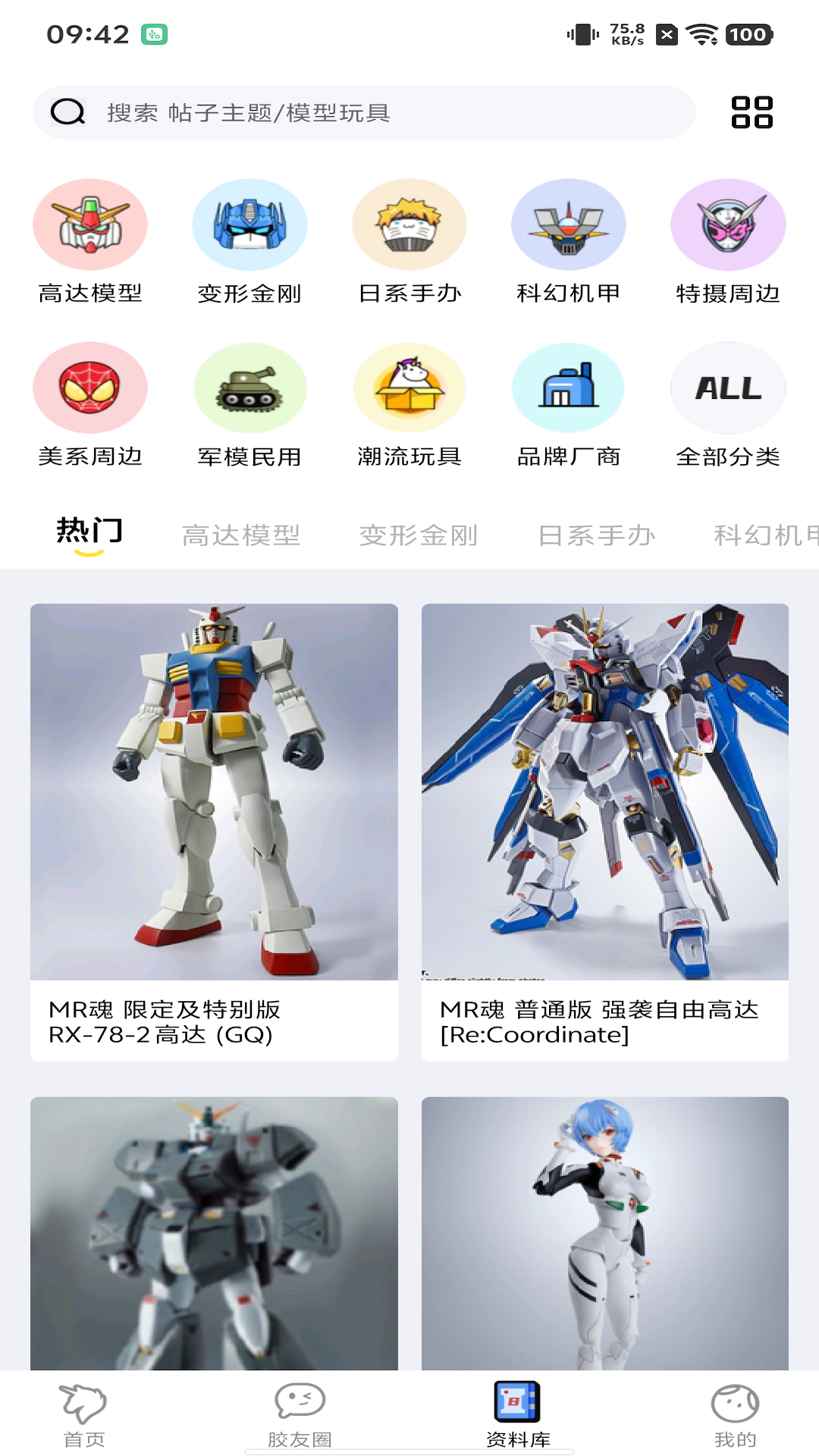Show 全部分类 with the ALL icon

pyautogui.click(x=728, y=388)
